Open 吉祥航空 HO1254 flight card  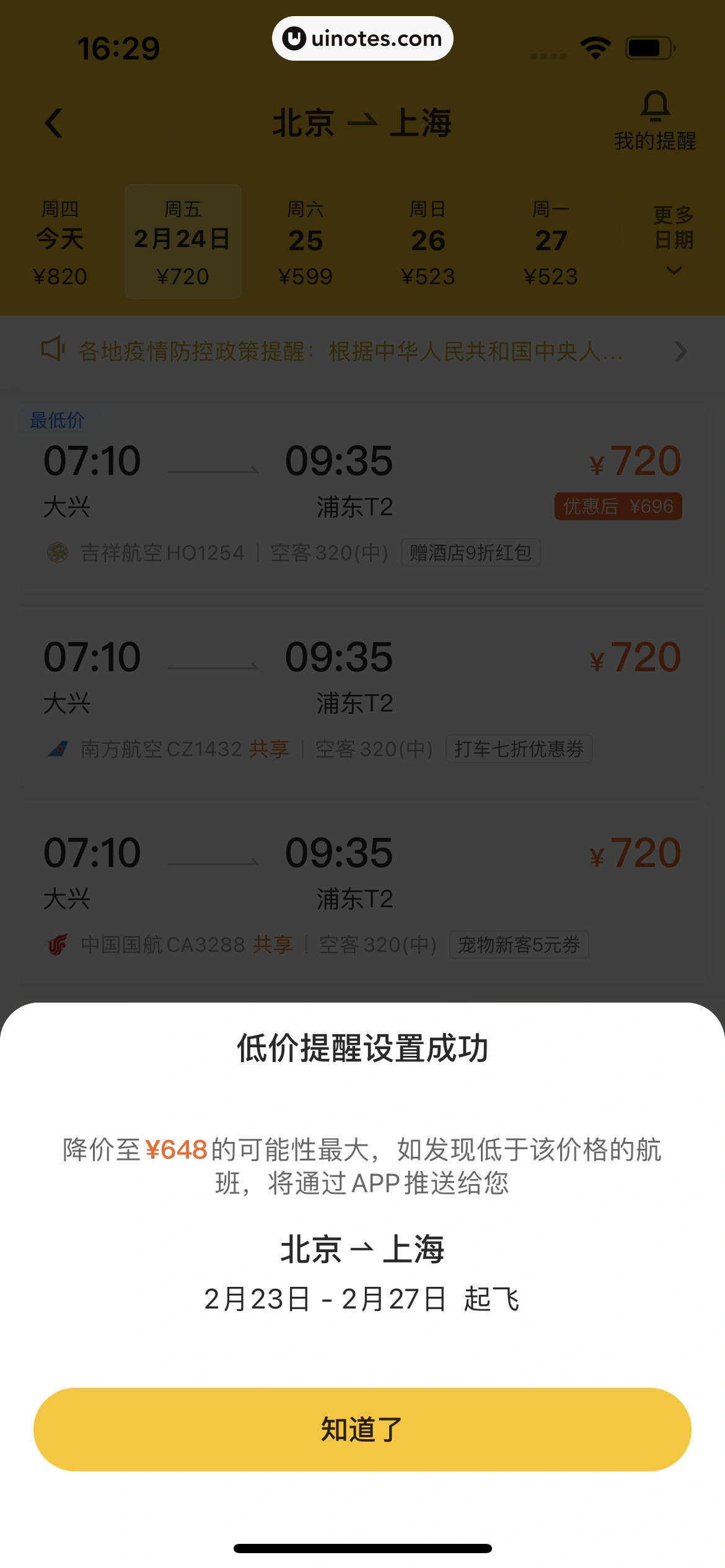tap(362, 499)
